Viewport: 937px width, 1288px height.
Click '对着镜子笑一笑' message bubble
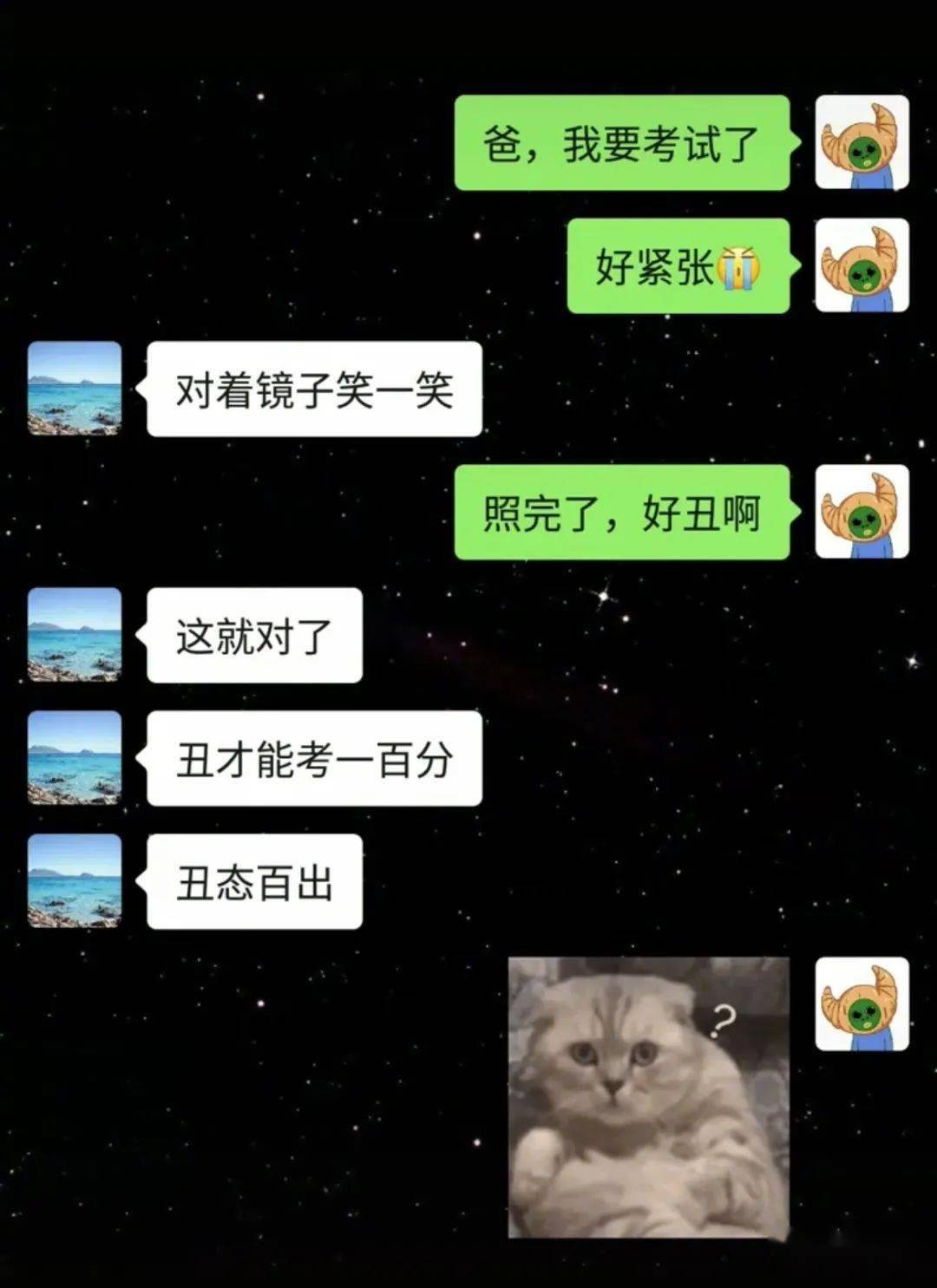(x=314, y=389)
